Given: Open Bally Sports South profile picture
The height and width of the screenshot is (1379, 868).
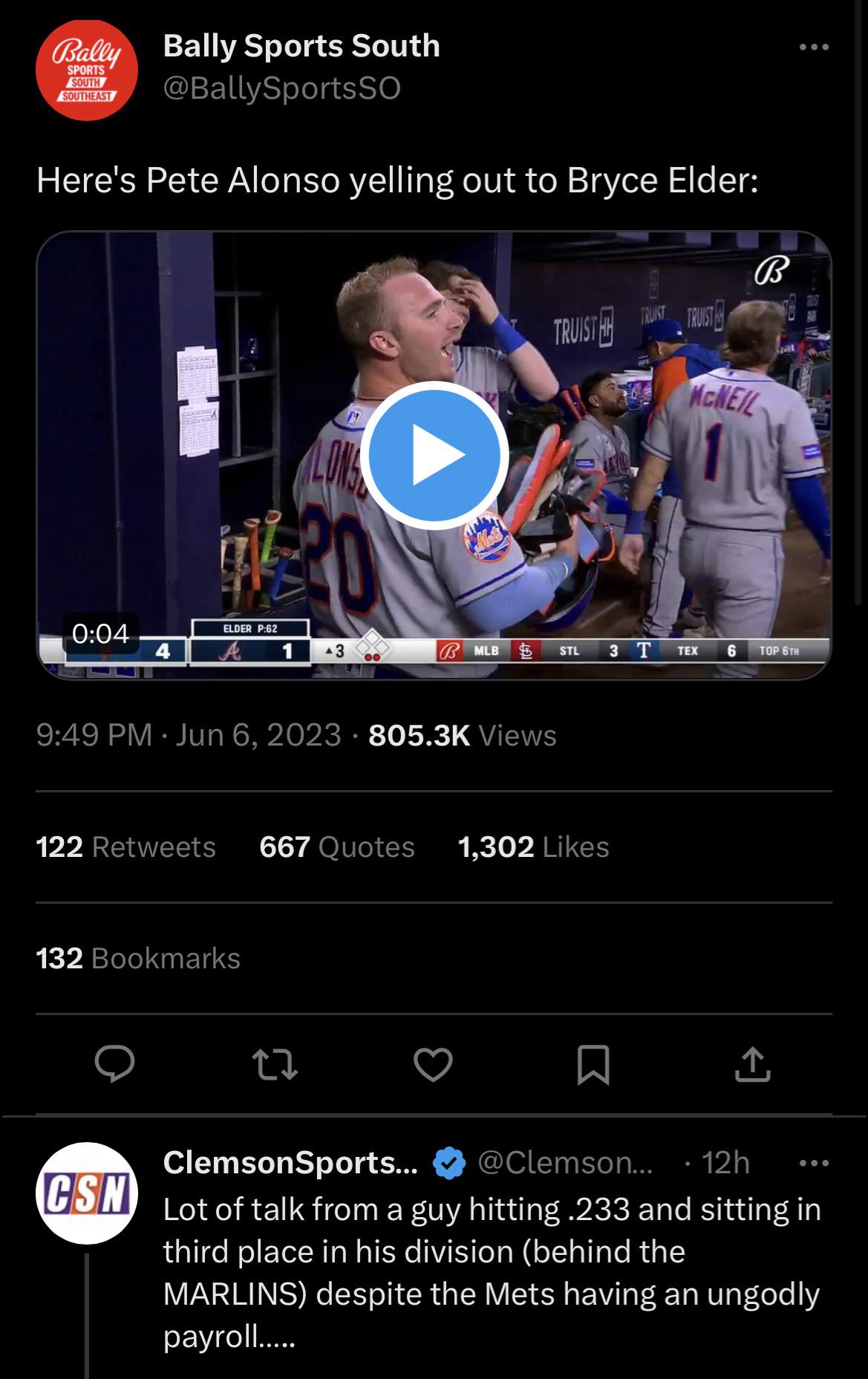Looking at the screenshot, I should pyautogui.click(x=87, y=70).
